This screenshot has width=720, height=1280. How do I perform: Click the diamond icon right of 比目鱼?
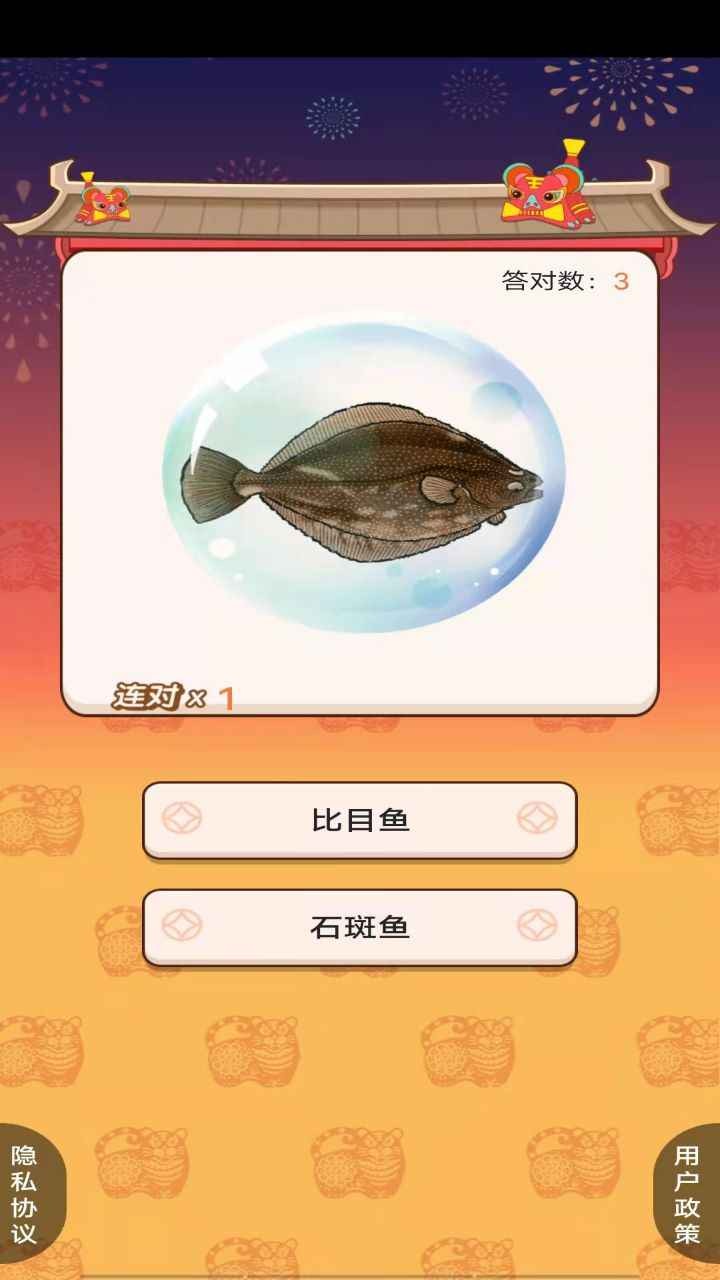coord(539,820)
